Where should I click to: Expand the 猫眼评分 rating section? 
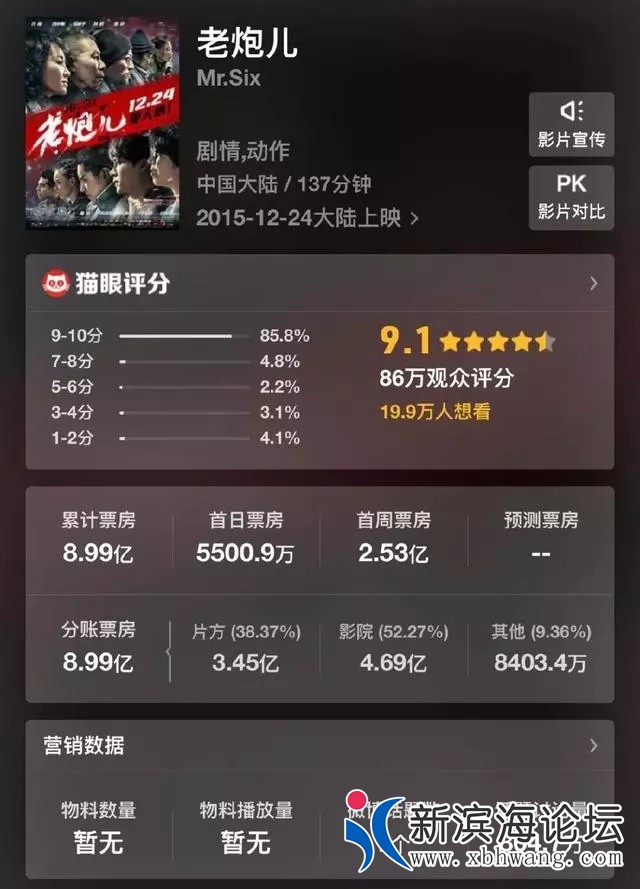click(593, 283)
